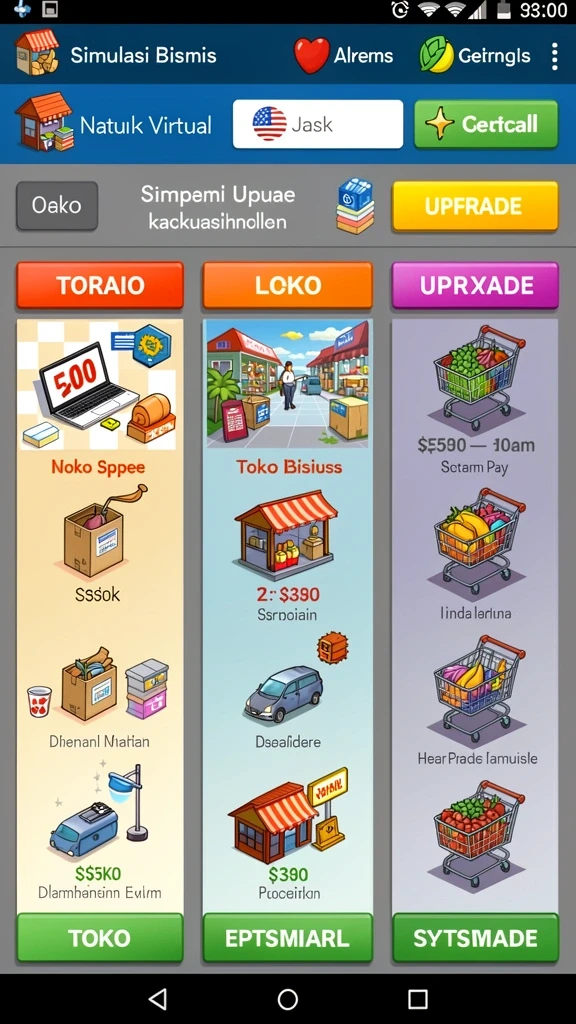
Task: Switch to the TORAIO tab
Action: click(100, 285)
